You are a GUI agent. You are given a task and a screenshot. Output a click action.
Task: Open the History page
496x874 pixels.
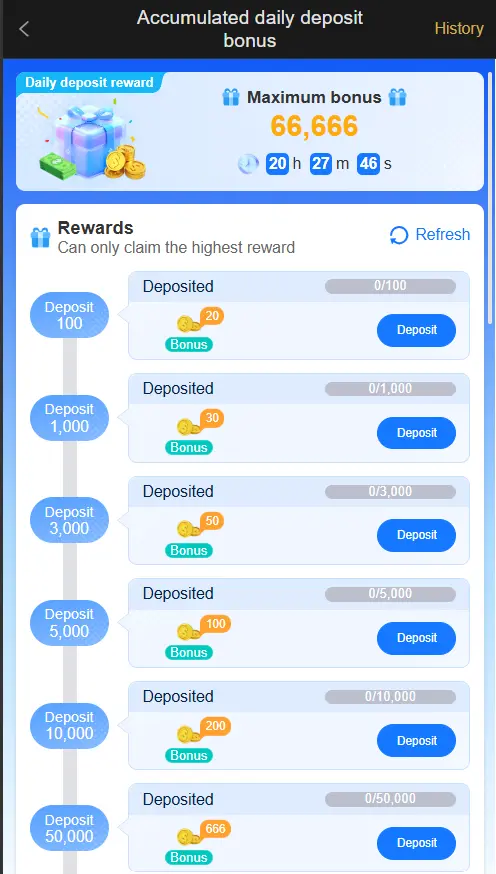click(459, 28)
